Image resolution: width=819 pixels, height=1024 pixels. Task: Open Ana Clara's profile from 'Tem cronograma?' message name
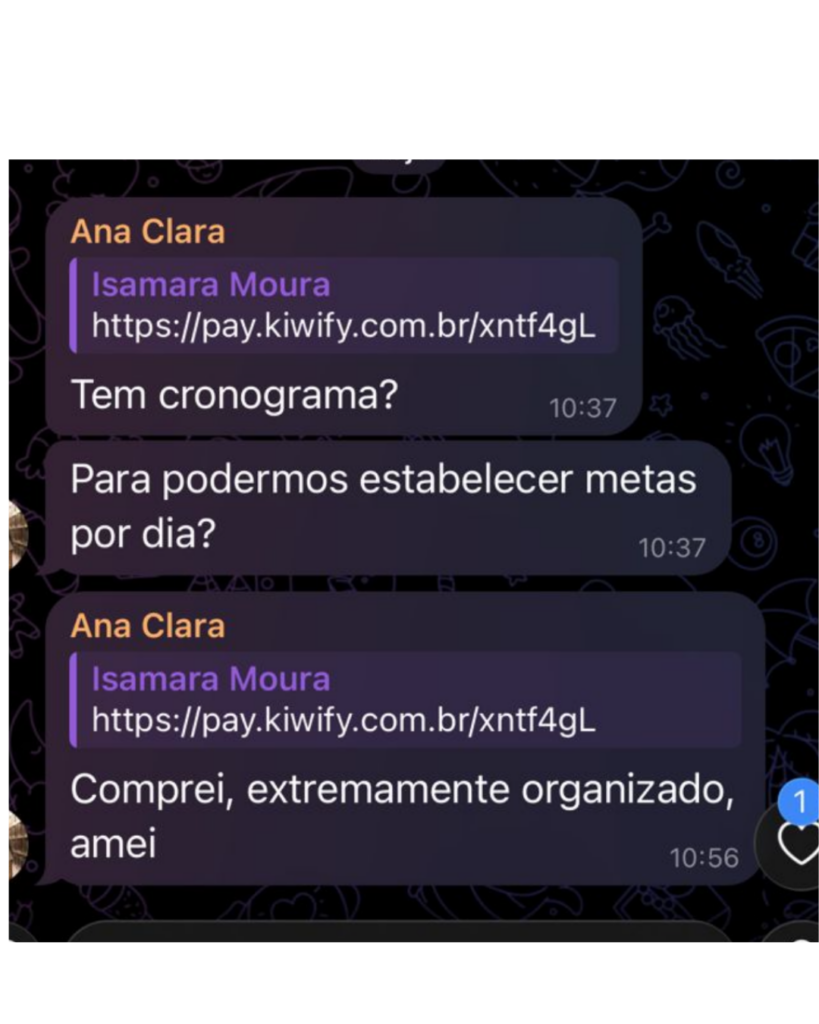click(x=148, y=232)
